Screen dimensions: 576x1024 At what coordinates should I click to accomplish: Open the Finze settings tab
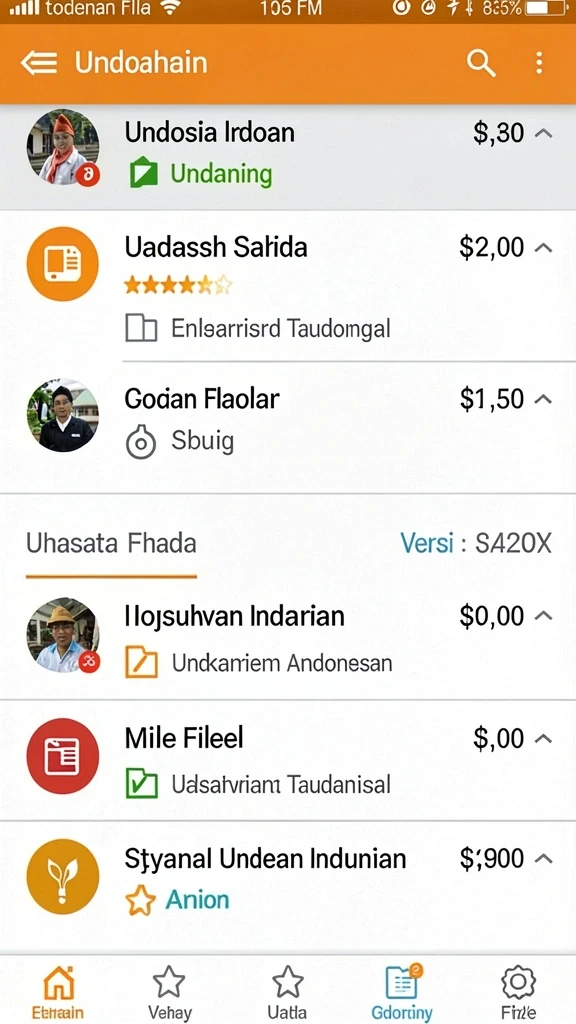coord(519,993)
